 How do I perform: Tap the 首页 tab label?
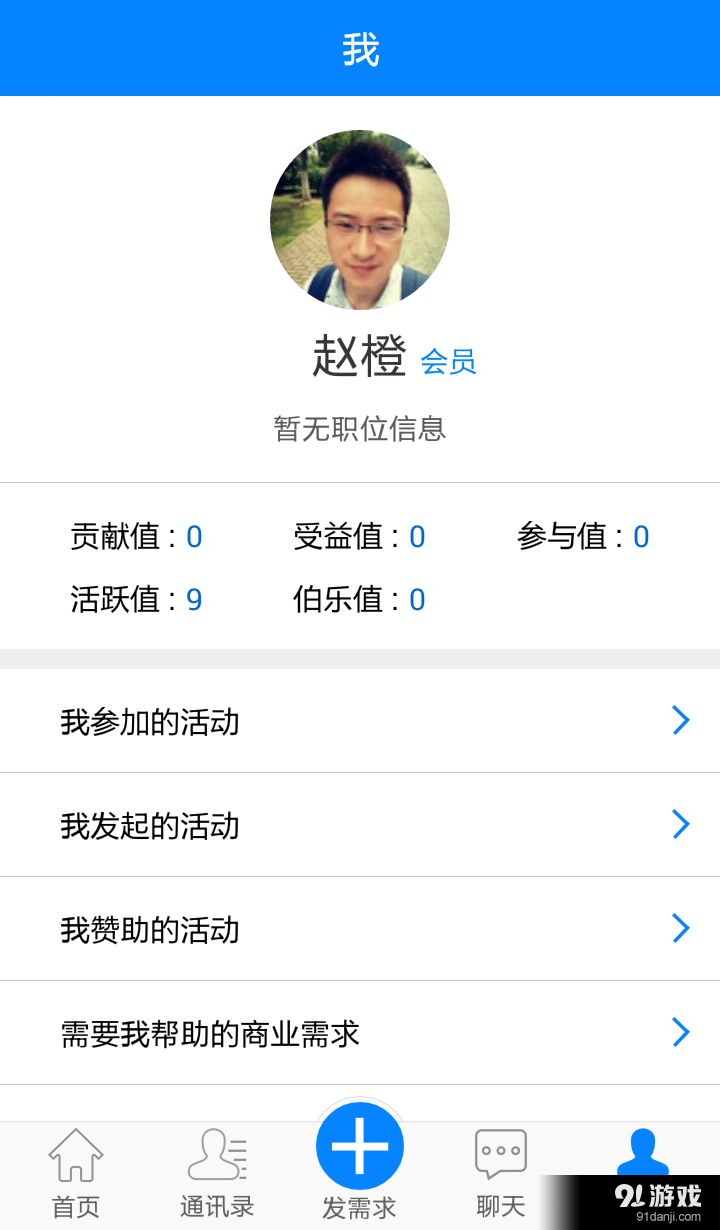pyautogui.click(x=75, y=1205)
